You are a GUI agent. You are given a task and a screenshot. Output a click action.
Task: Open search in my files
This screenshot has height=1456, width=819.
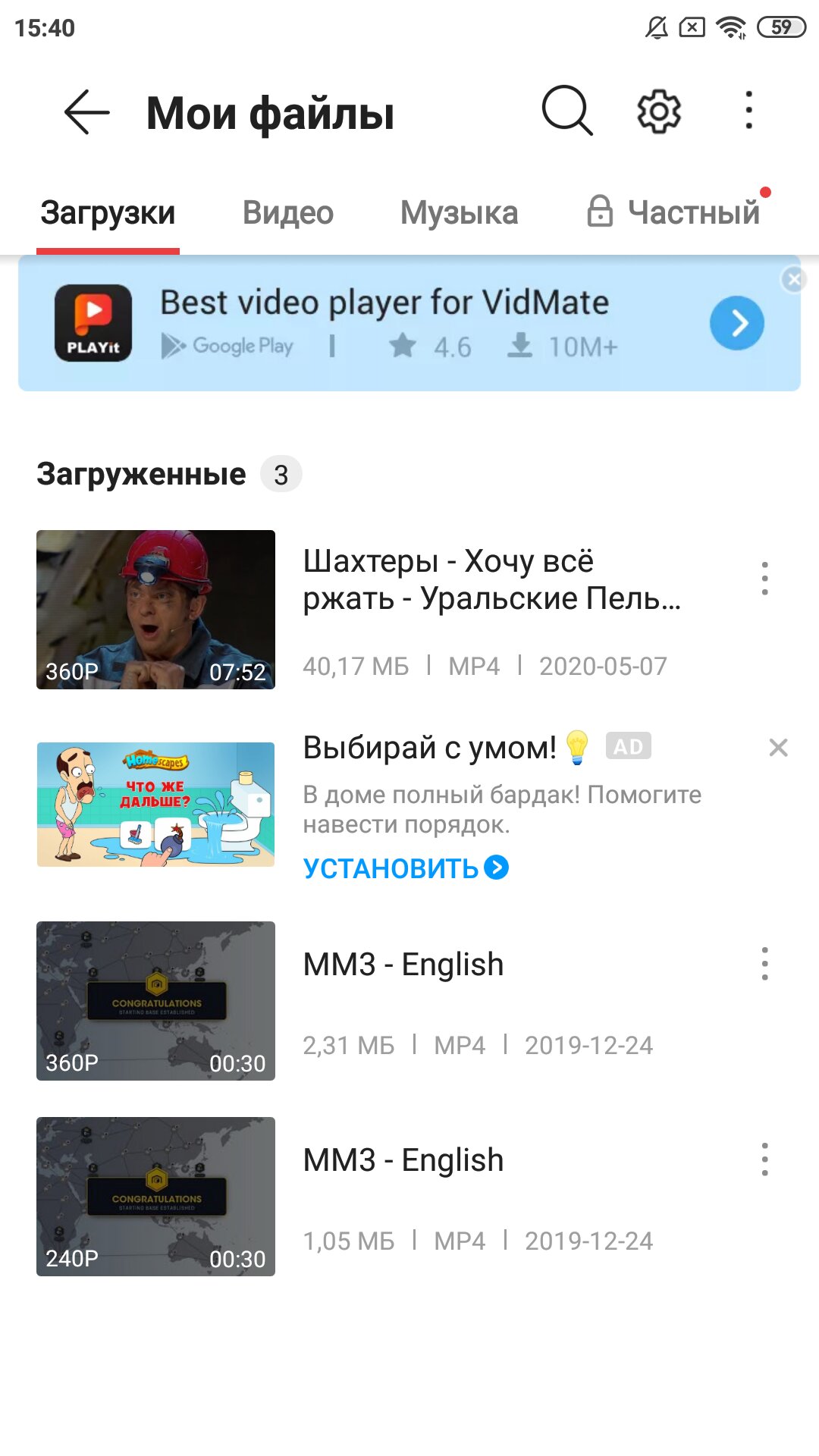(567, 111)
